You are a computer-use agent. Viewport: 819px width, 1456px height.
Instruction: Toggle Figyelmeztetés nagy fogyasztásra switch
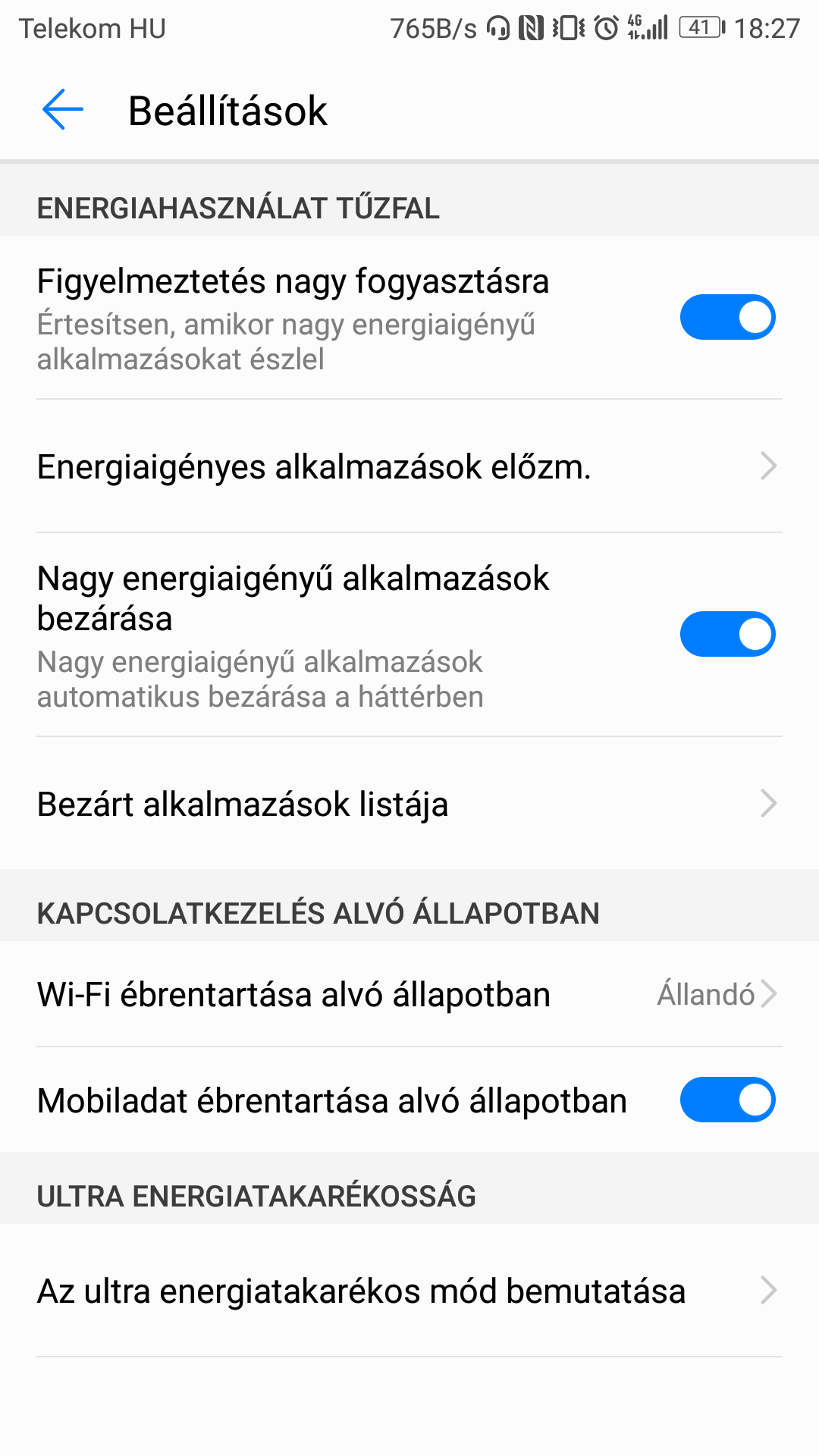[727, 317]
